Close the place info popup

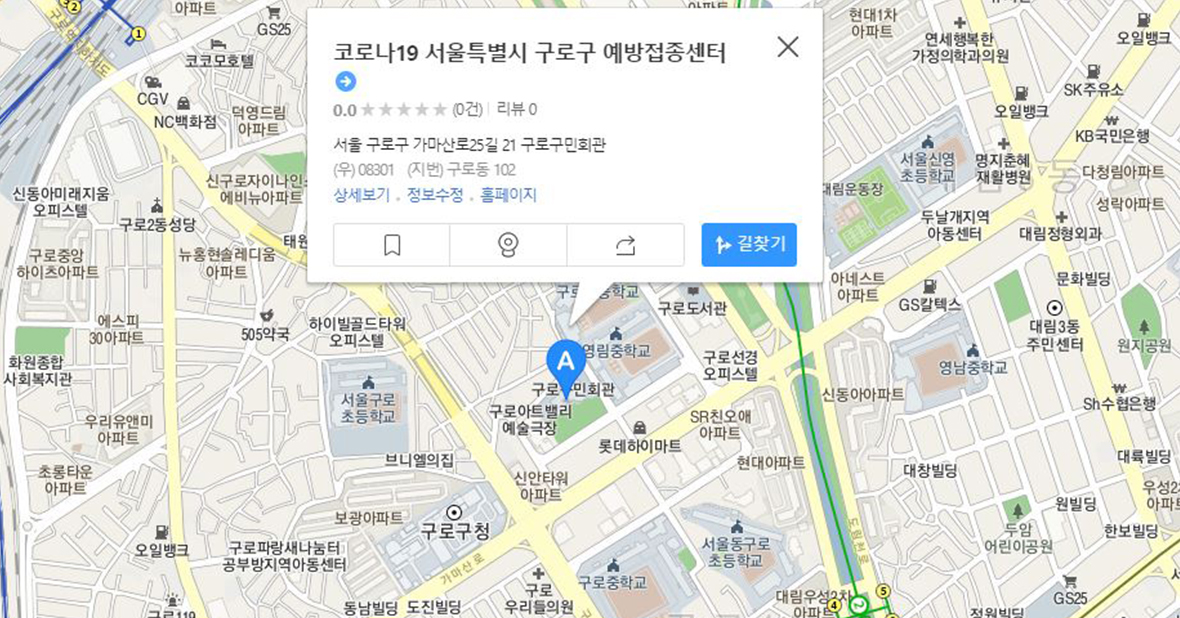point(788,47)
